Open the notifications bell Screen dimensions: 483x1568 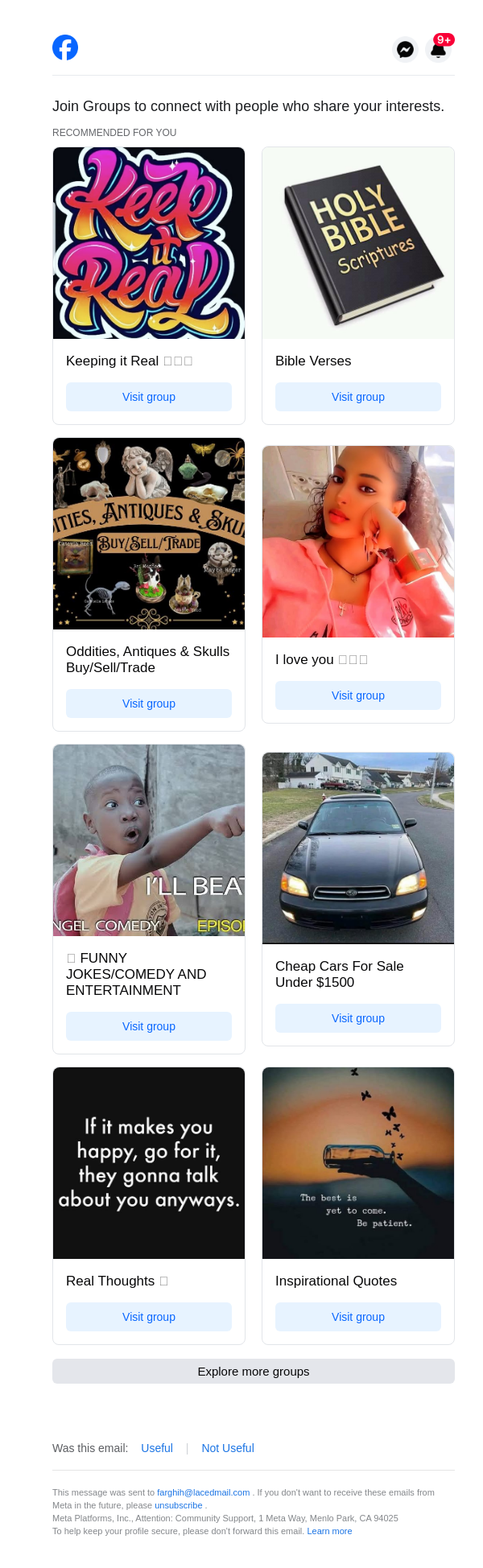tap(438, 49)
